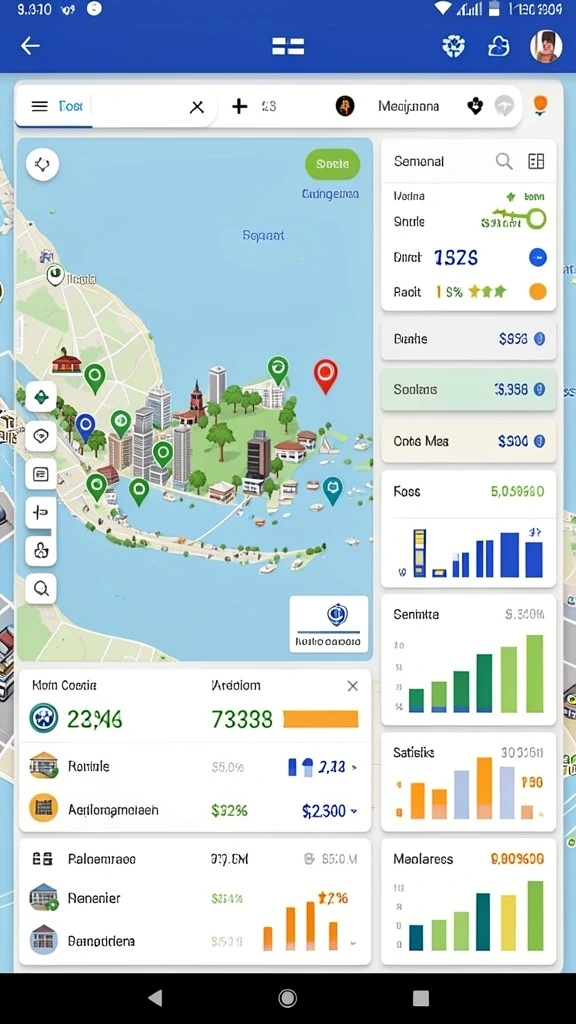Close the card with the 73338 figure

click(353, 686)
